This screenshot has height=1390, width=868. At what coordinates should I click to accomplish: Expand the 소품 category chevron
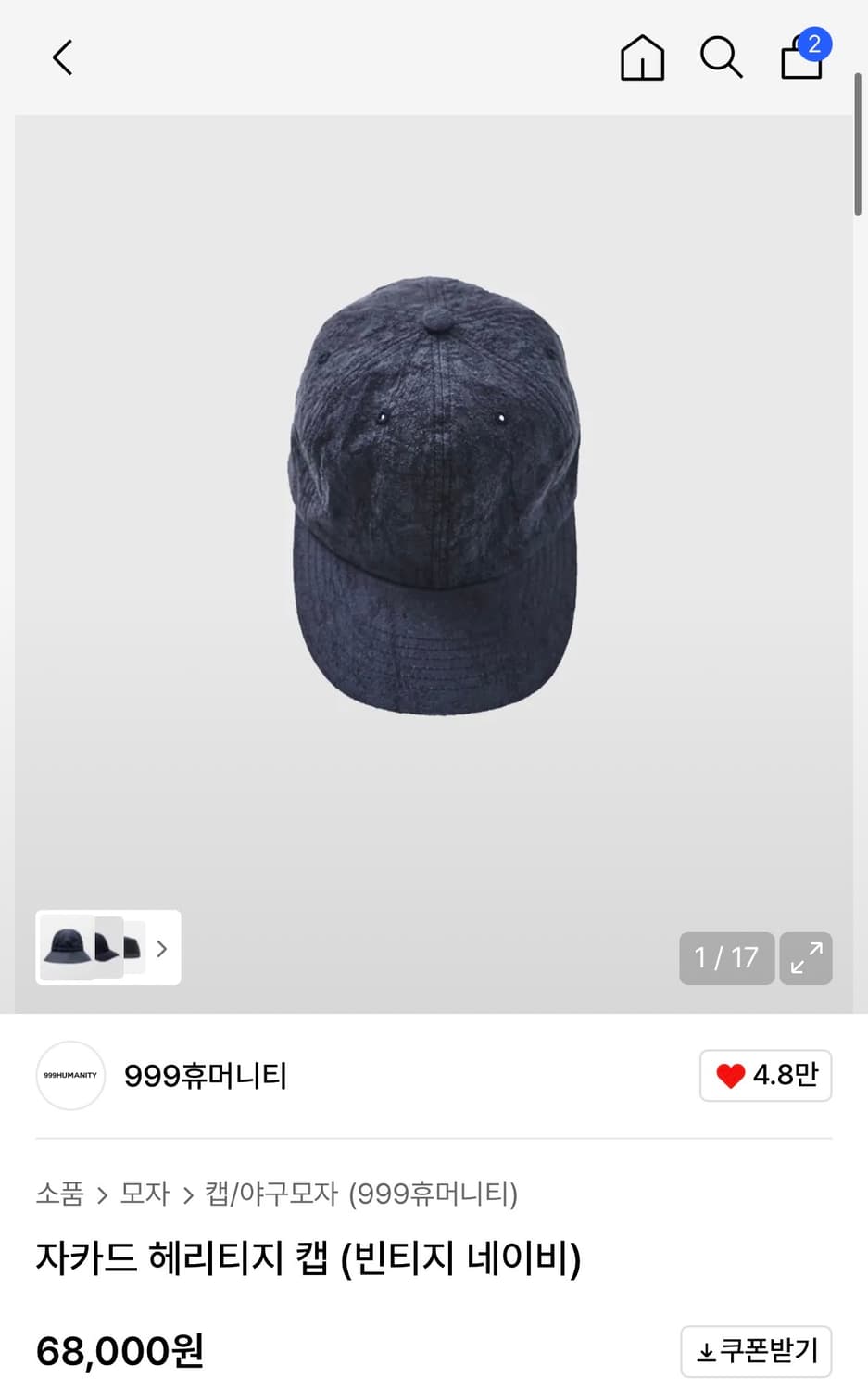[102, 1194]
